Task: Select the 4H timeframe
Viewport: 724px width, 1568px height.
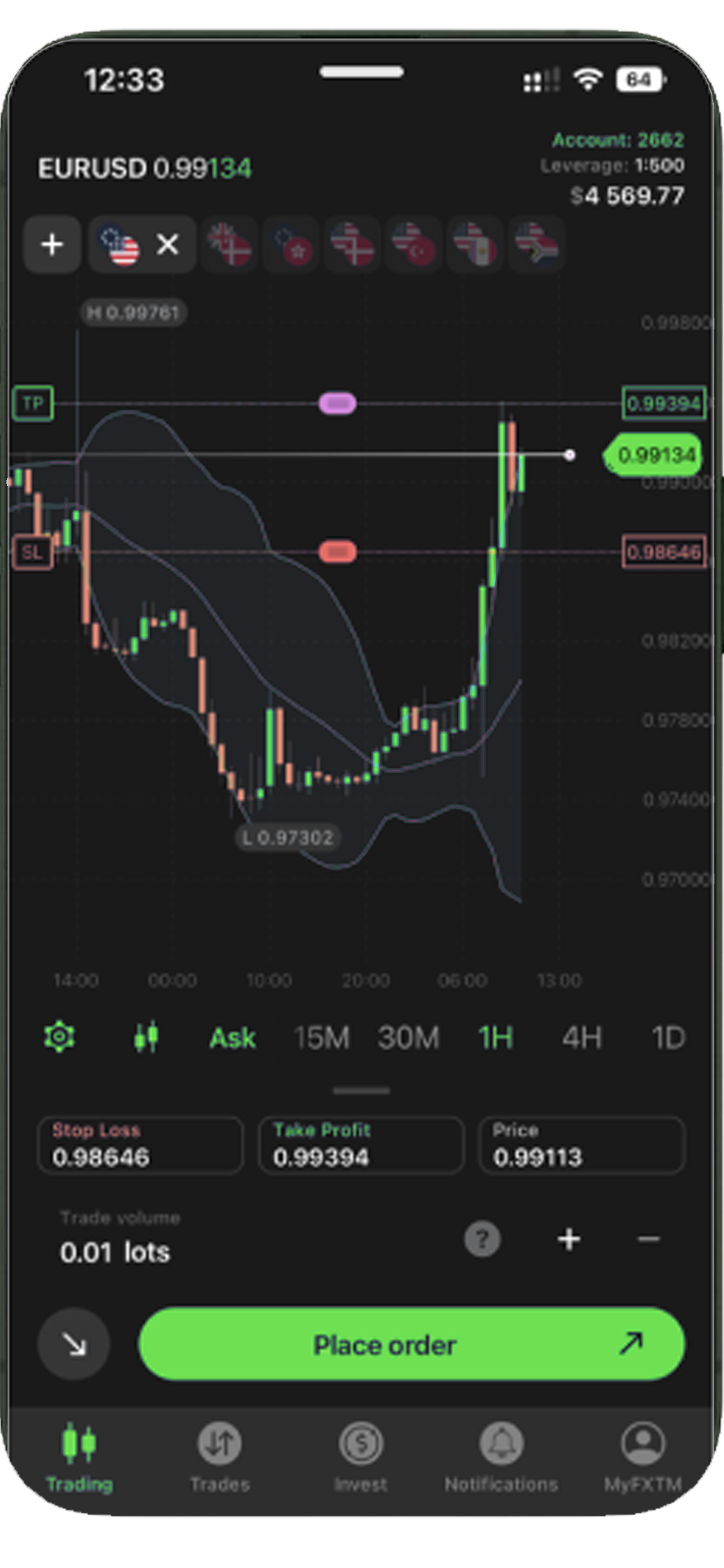Action: pos(582,1038)
